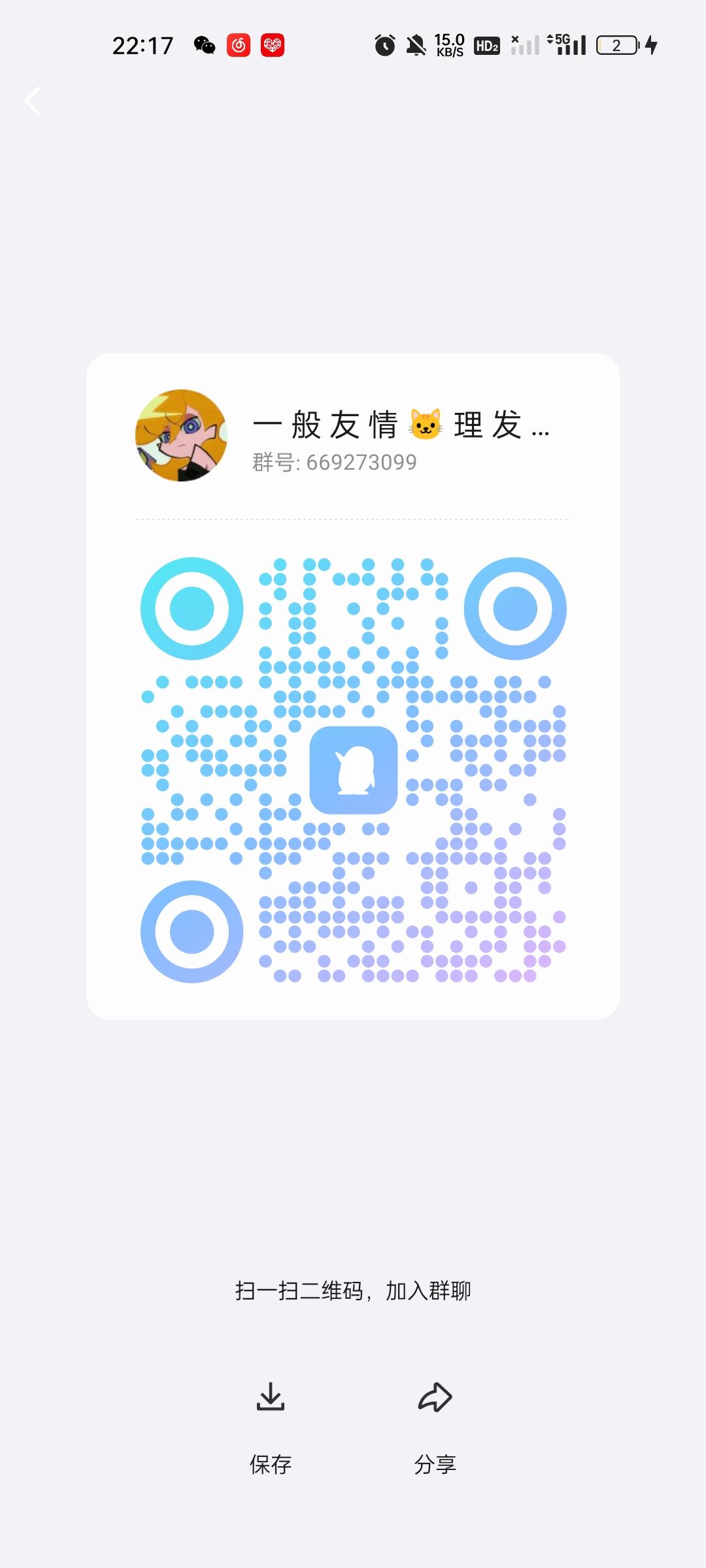Tap the text 扫一扫二维码，加入群聊

353,1290
